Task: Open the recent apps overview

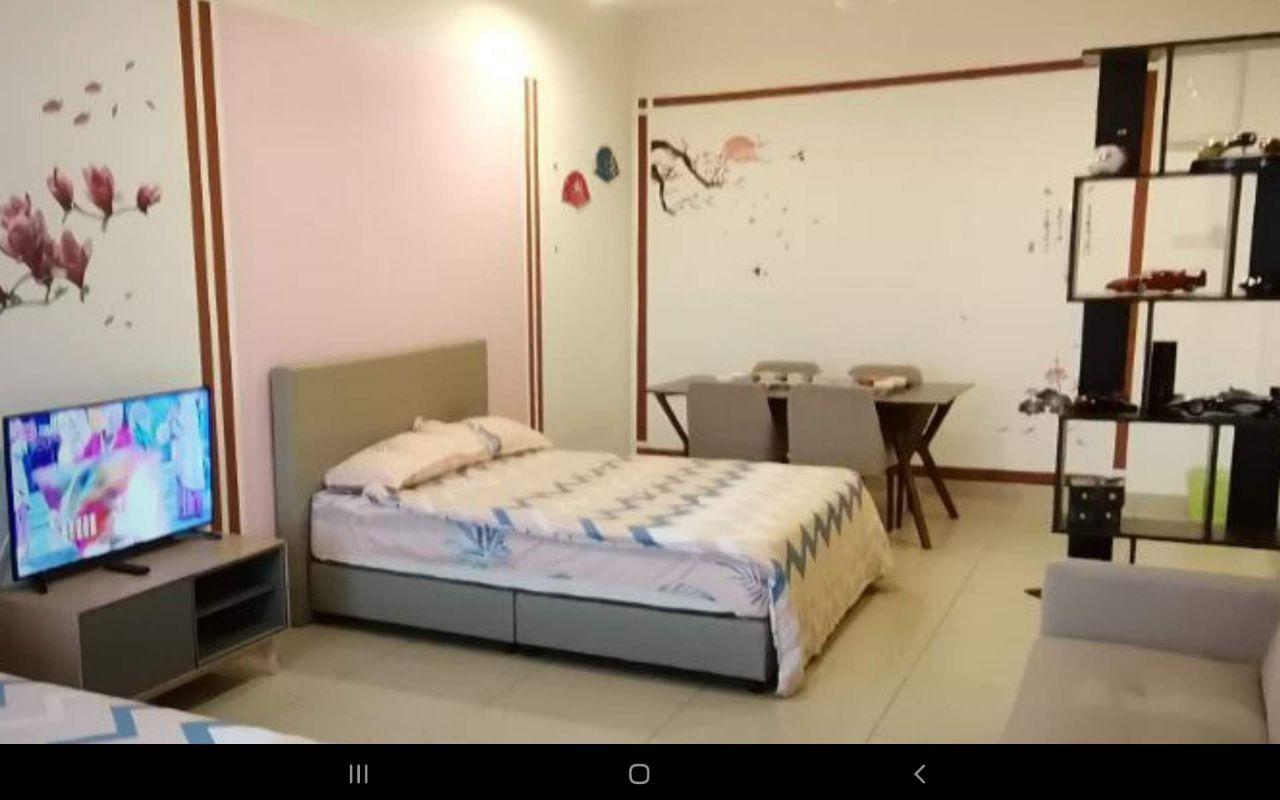Action: pos(359,773)
